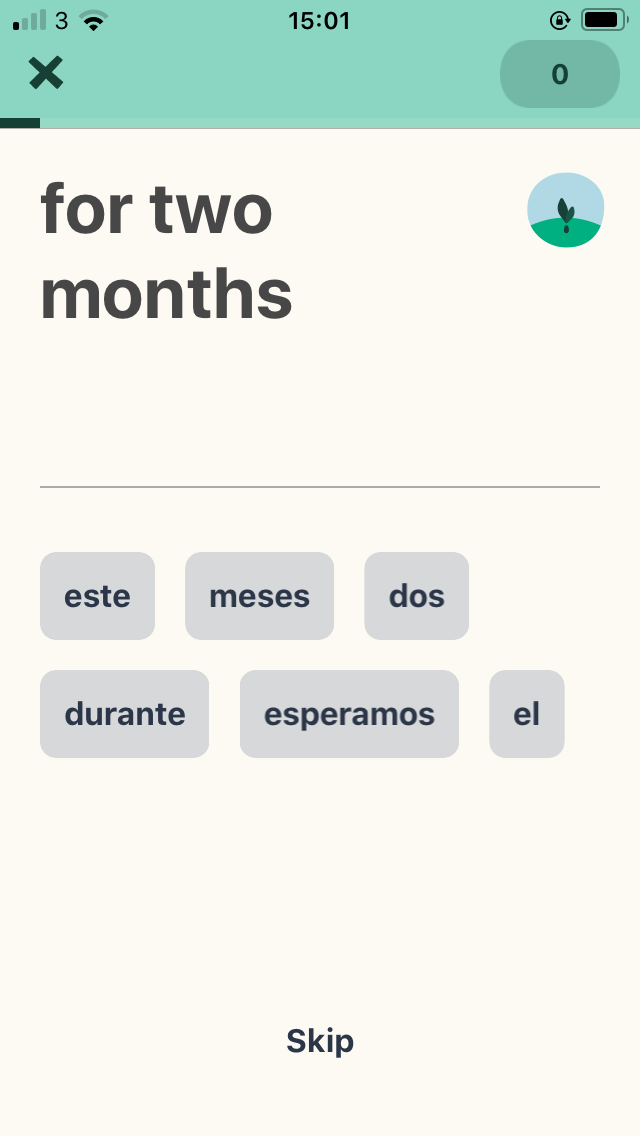Screen dimensions: 640x1136
Task: Select the word chip "este"
Action: pyautogui.click(x=97, y=596)
